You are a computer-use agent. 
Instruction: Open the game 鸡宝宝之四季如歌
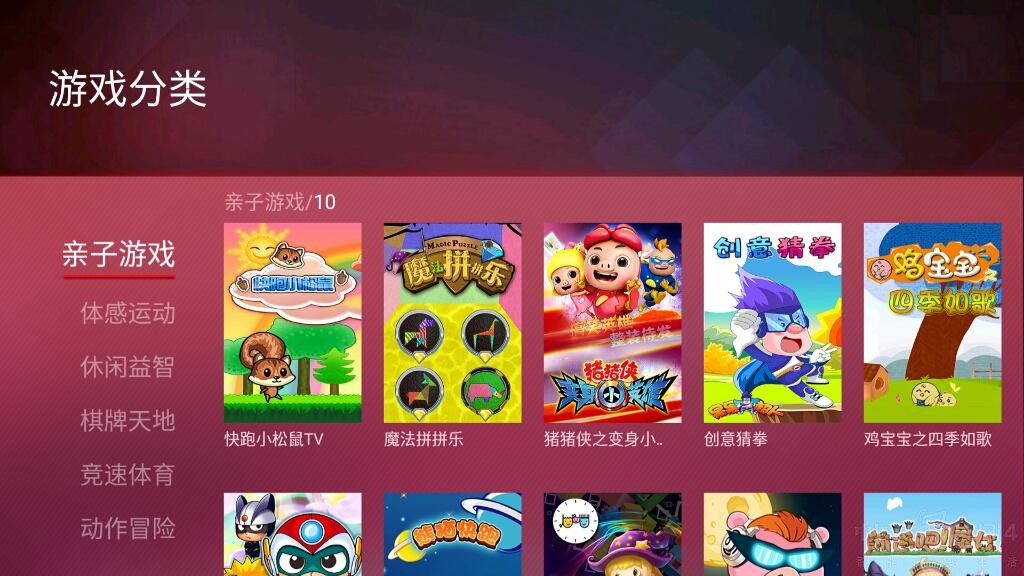click(x=932, y=322)
